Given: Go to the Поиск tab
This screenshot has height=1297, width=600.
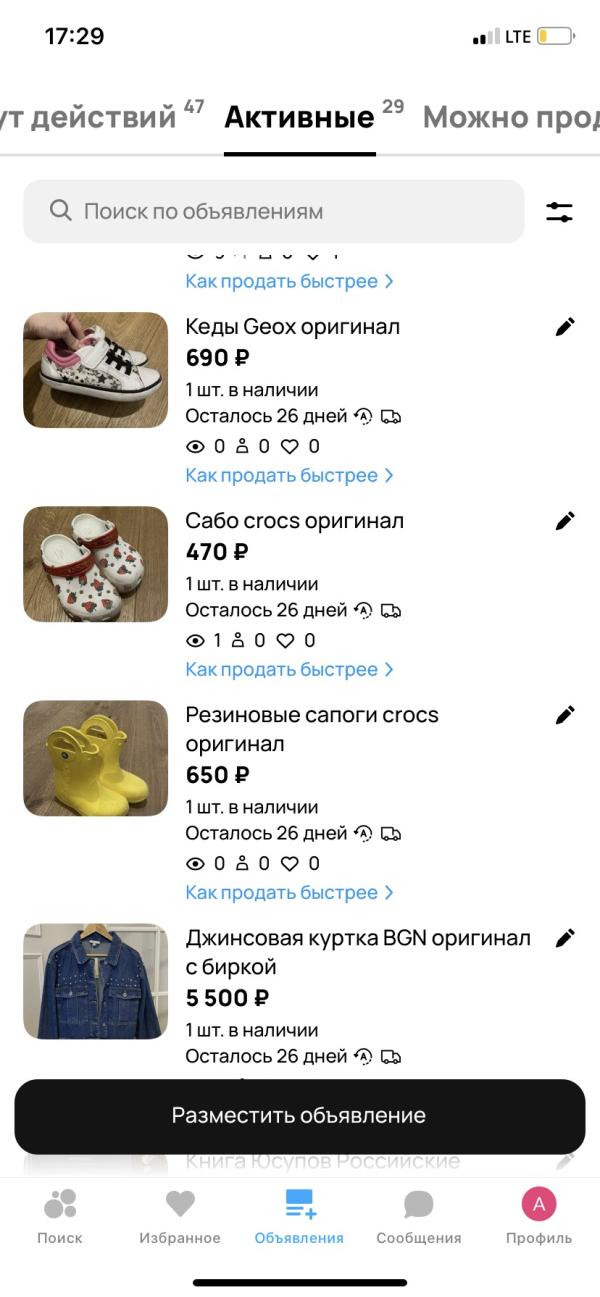Looking at the screenshot, I should click(x=60, y=1215).
